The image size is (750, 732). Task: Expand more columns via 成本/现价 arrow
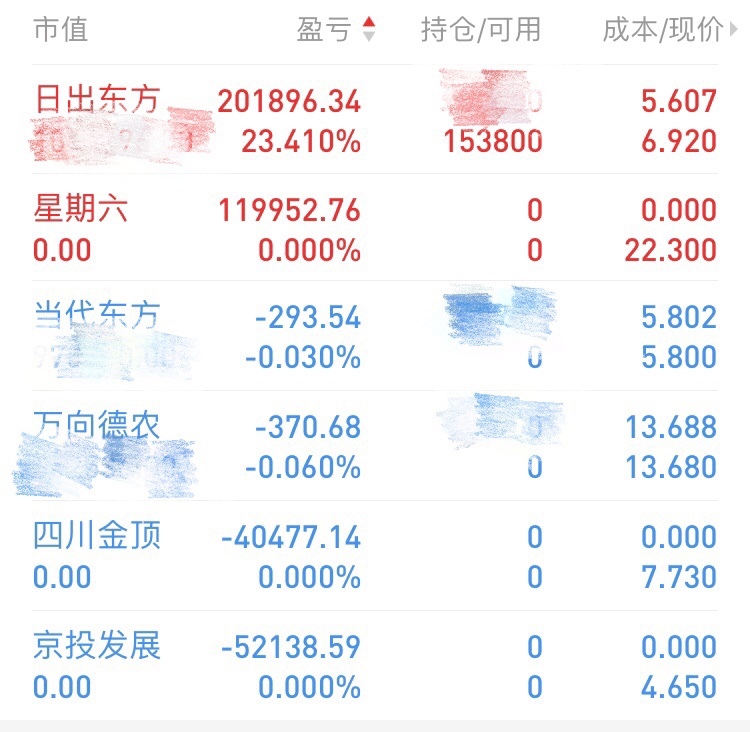point(735,30)
